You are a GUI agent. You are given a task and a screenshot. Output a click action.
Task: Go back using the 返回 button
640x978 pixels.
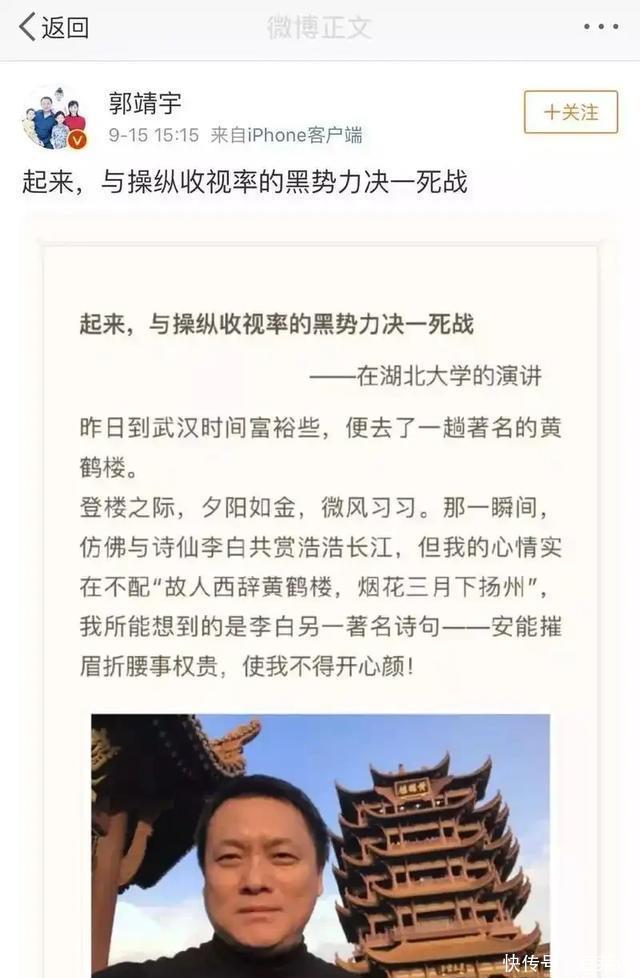click(55, 27)
